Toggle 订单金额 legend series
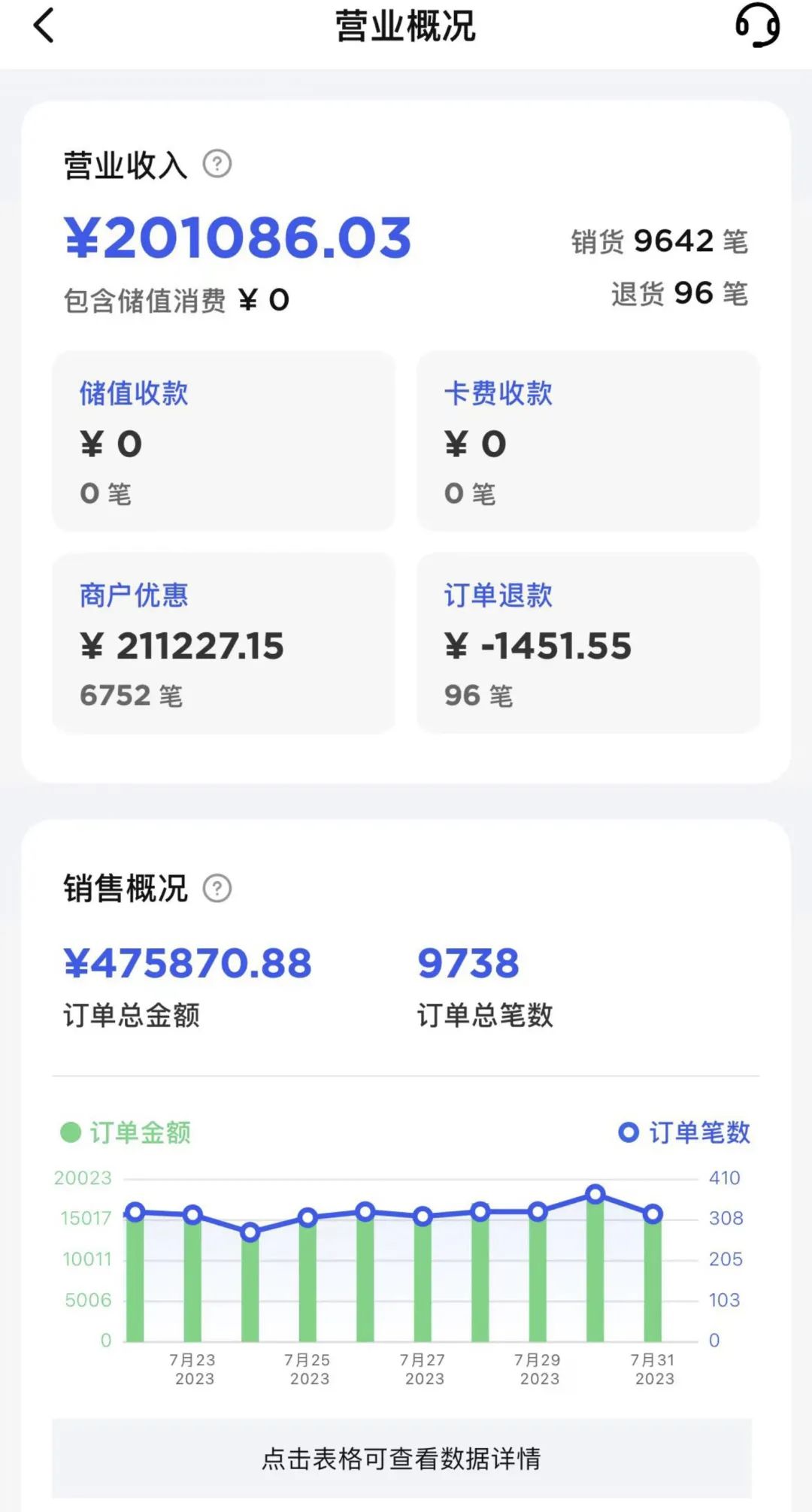The image size is (812, 1512). 126,1132
